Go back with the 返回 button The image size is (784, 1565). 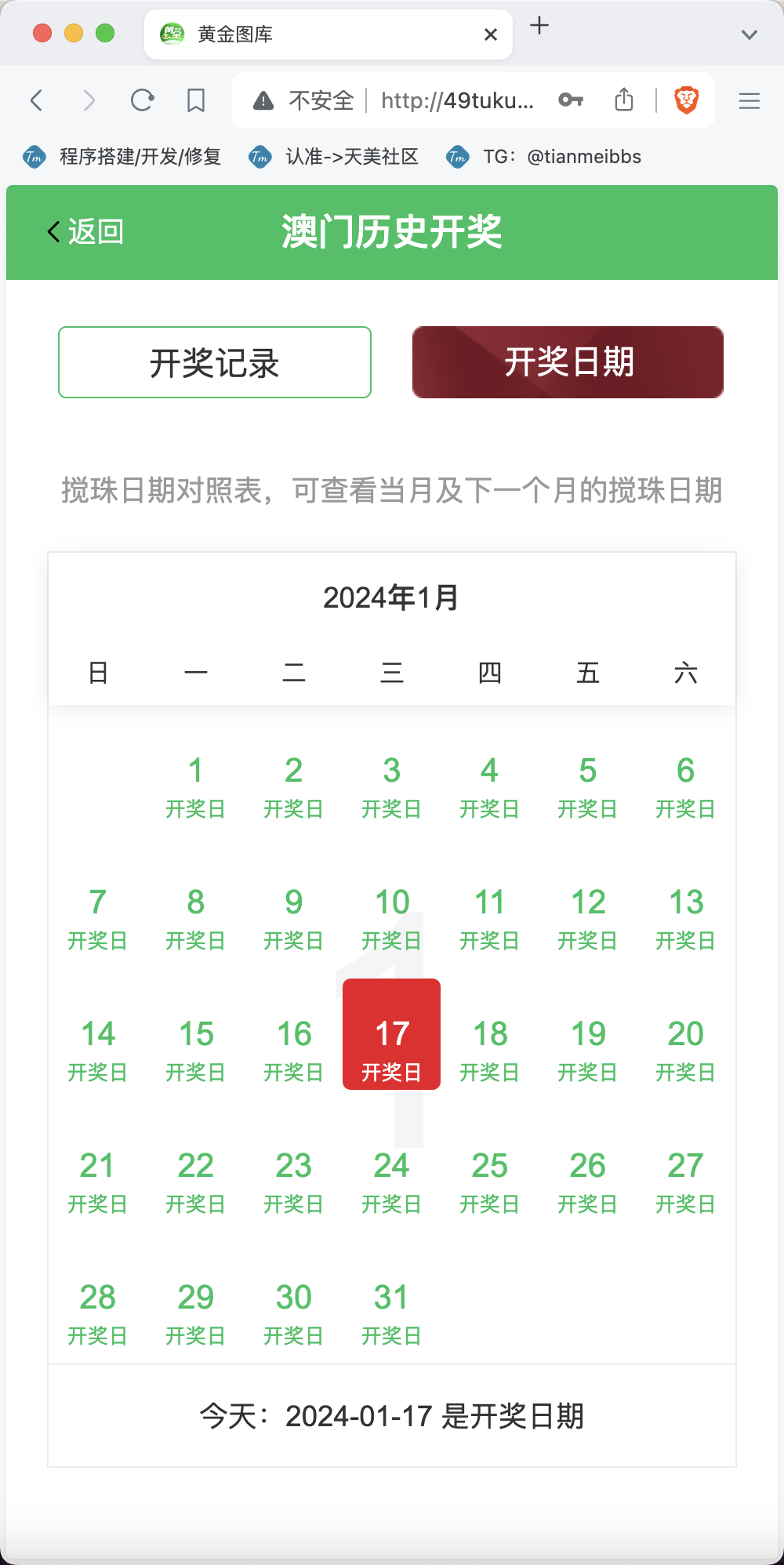(x=85, y=232)
